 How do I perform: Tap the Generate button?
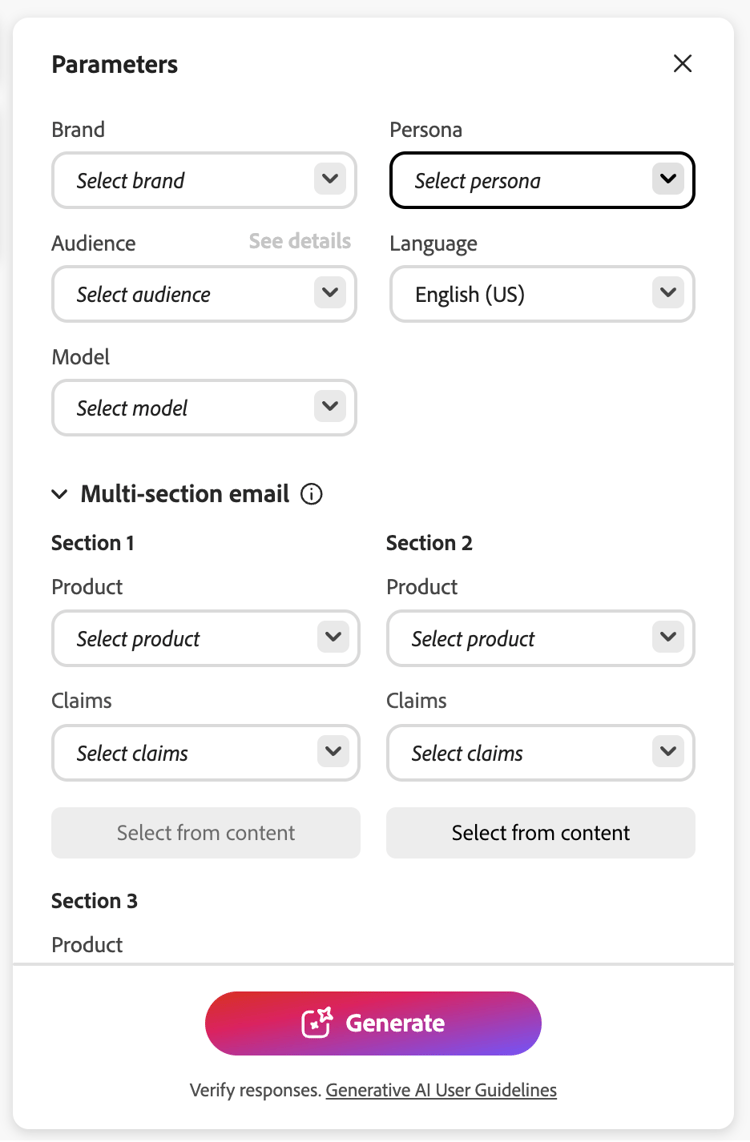[373, 1023]
